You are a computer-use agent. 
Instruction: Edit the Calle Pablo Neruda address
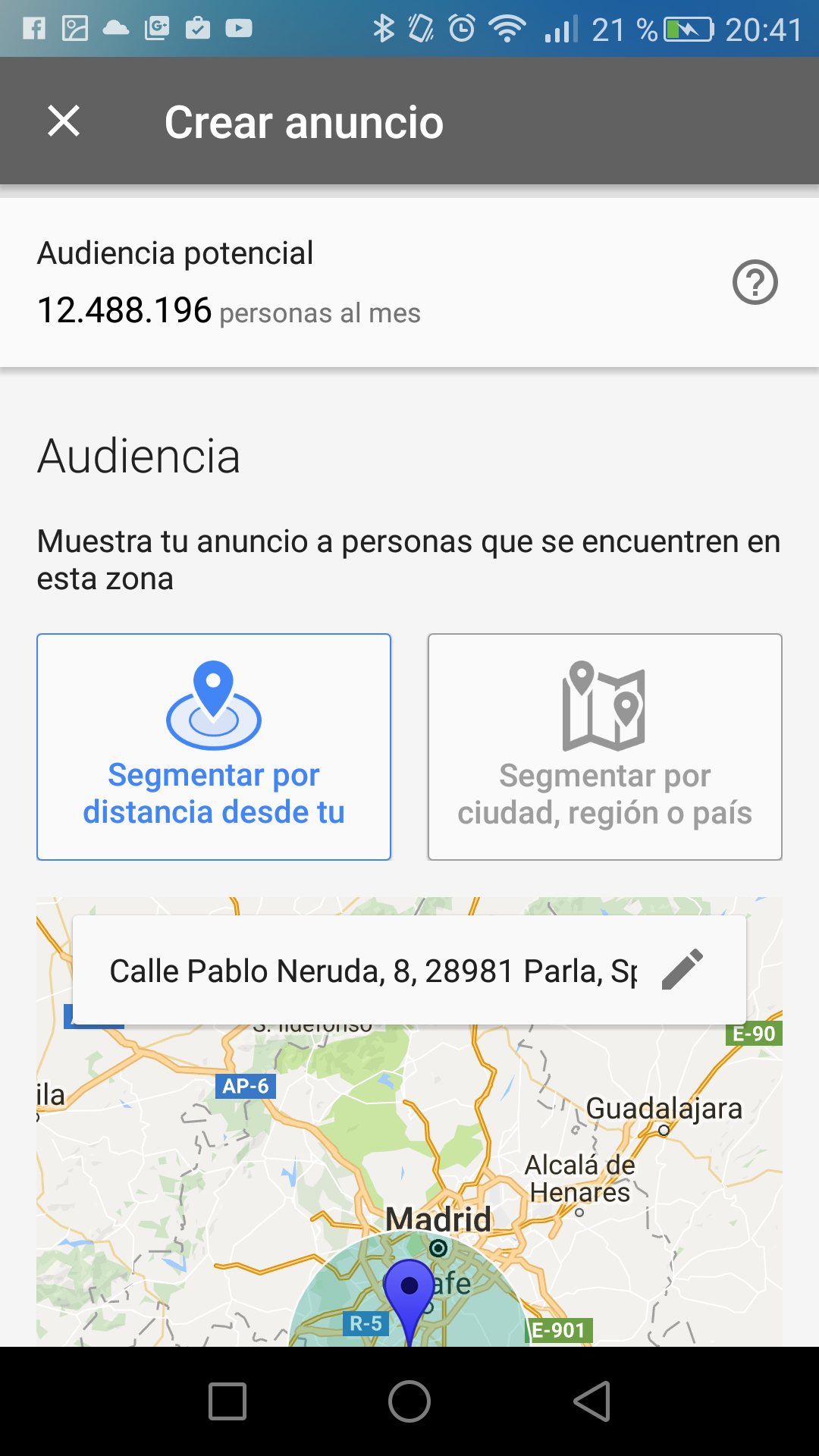click(x=373, y=971)
